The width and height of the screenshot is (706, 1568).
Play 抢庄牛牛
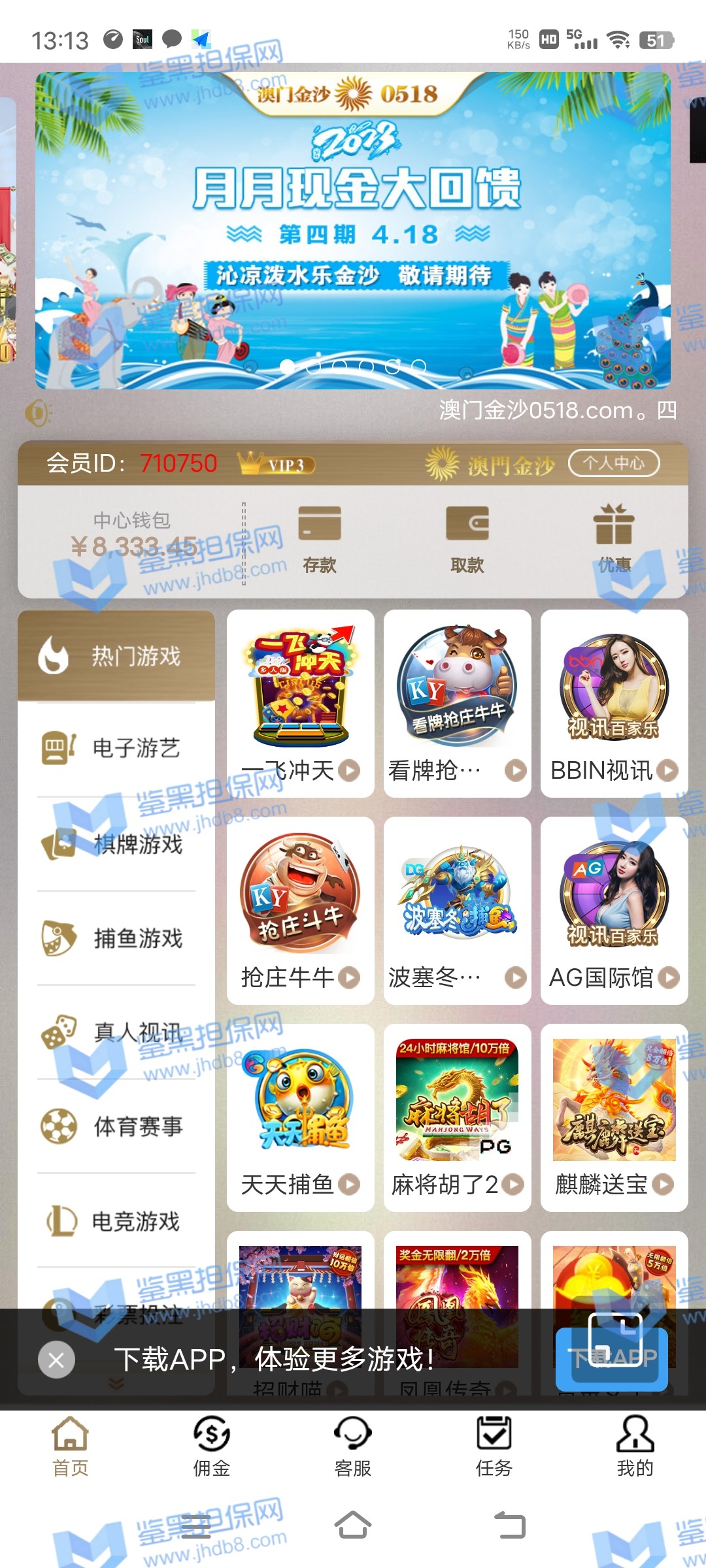301,910
